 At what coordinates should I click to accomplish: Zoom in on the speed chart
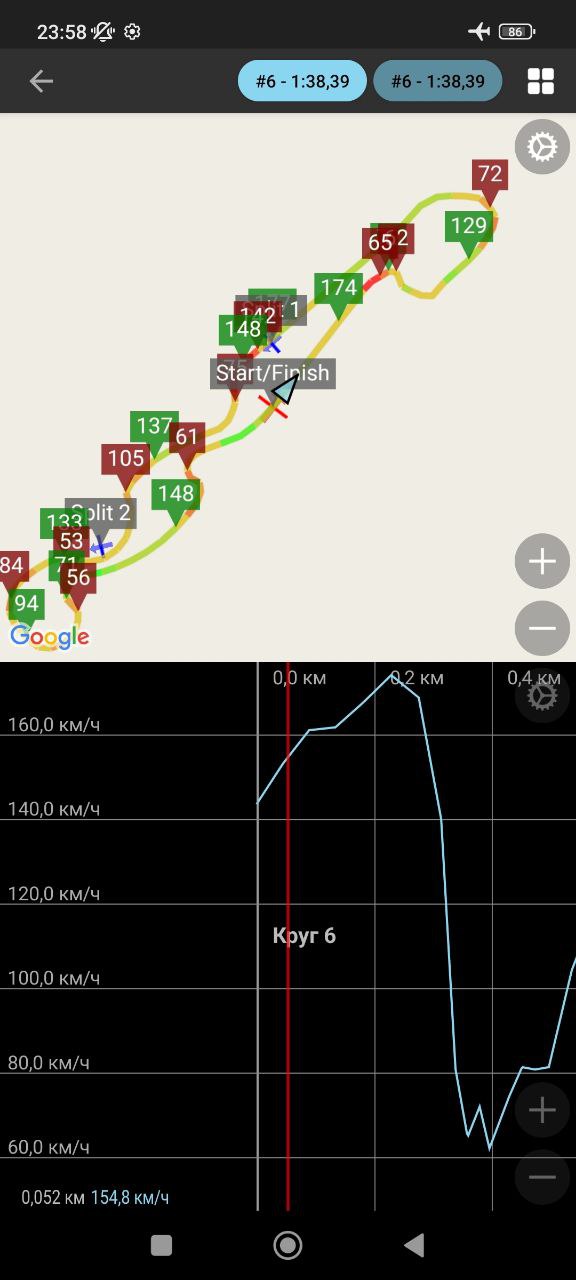pyautogui.click(x=542, y=1110)
